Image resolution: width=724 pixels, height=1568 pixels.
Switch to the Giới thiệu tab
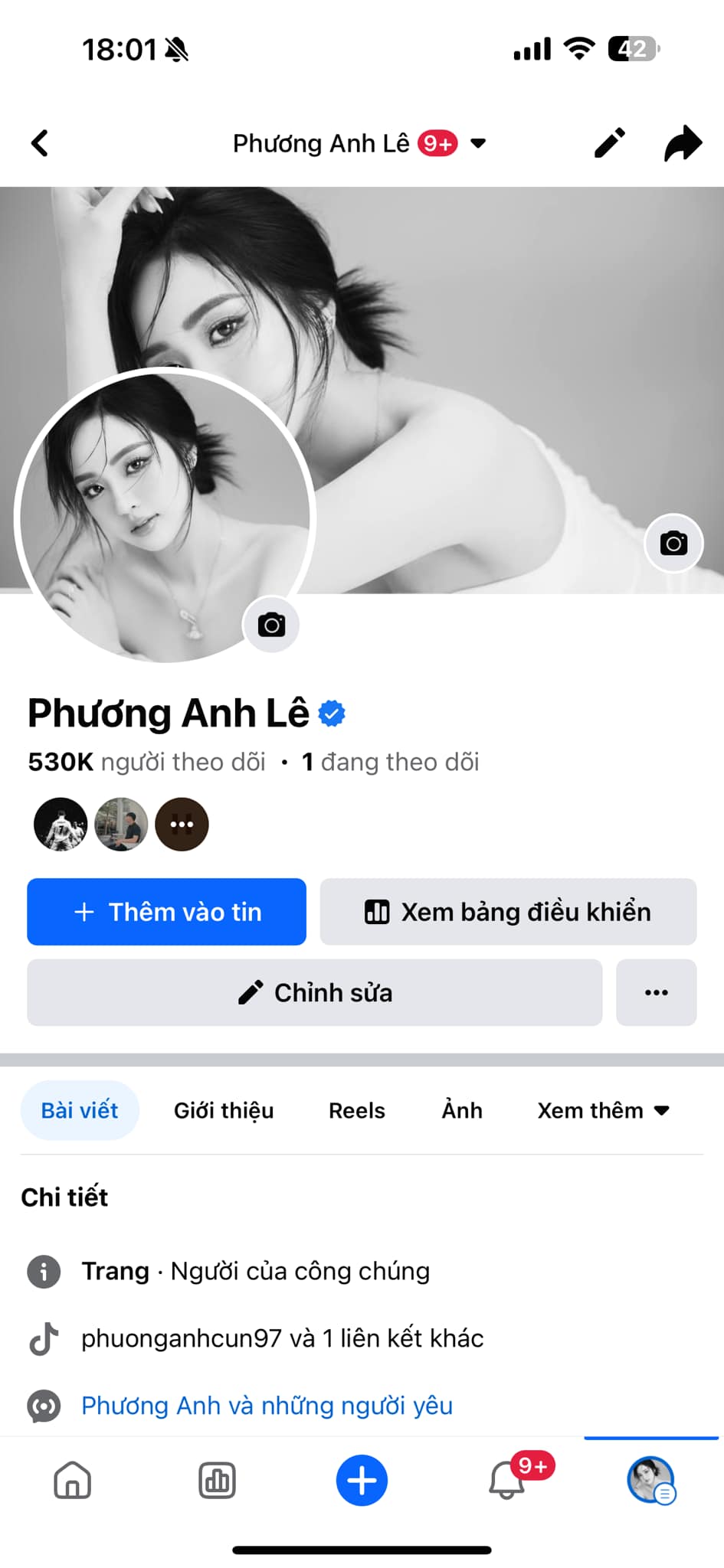click(x=224, y=1110)
